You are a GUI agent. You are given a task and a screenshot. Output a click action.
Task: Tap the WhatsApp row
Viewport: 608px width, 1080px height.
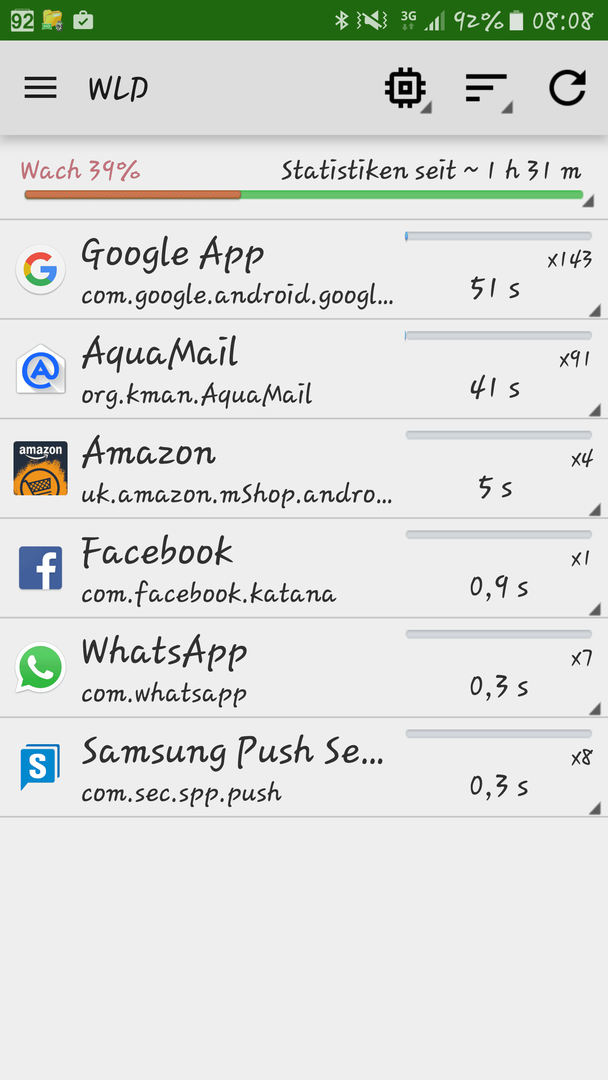304,667
